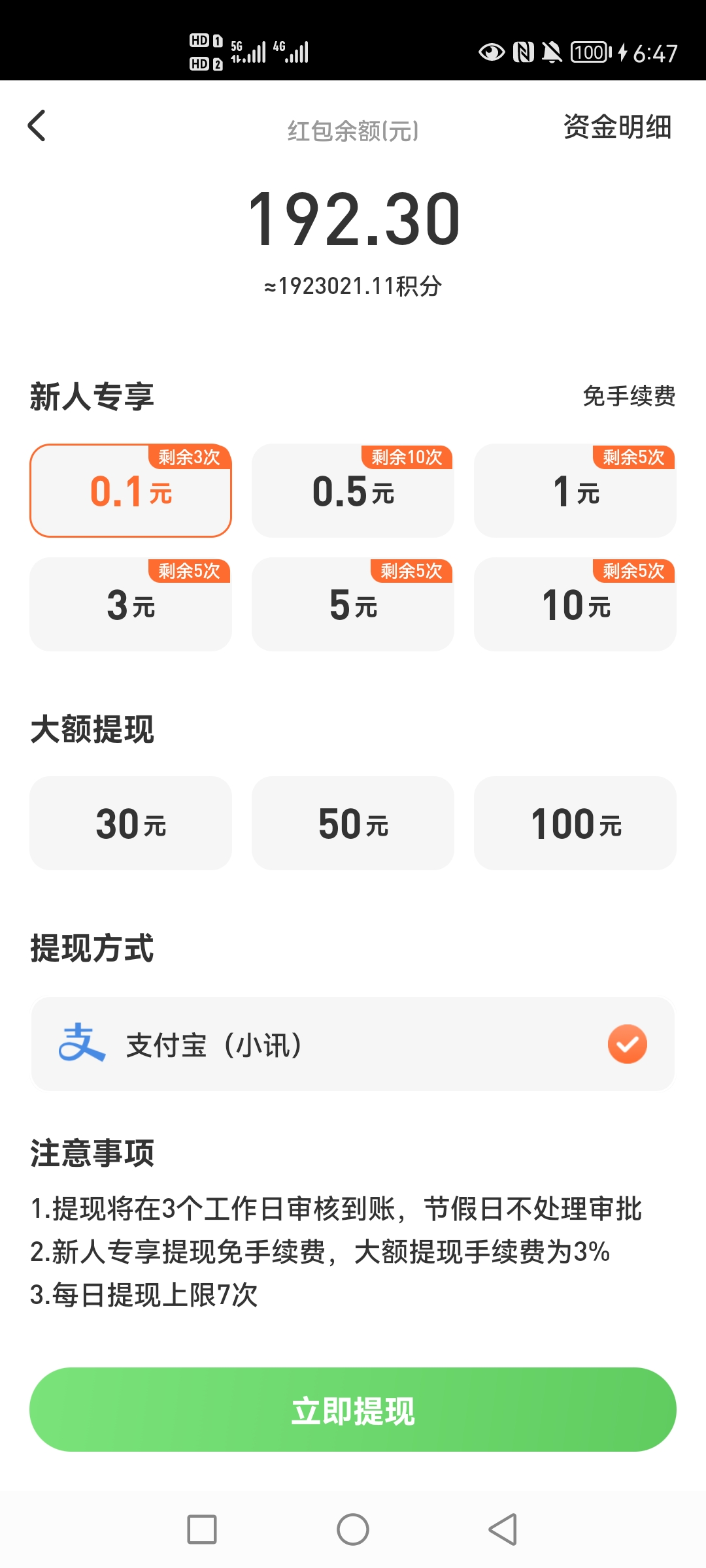The height and width of the screenshot is (1568, 706).
Task: Select the 100元 large withdrawal amount
Action: [575, 823]
